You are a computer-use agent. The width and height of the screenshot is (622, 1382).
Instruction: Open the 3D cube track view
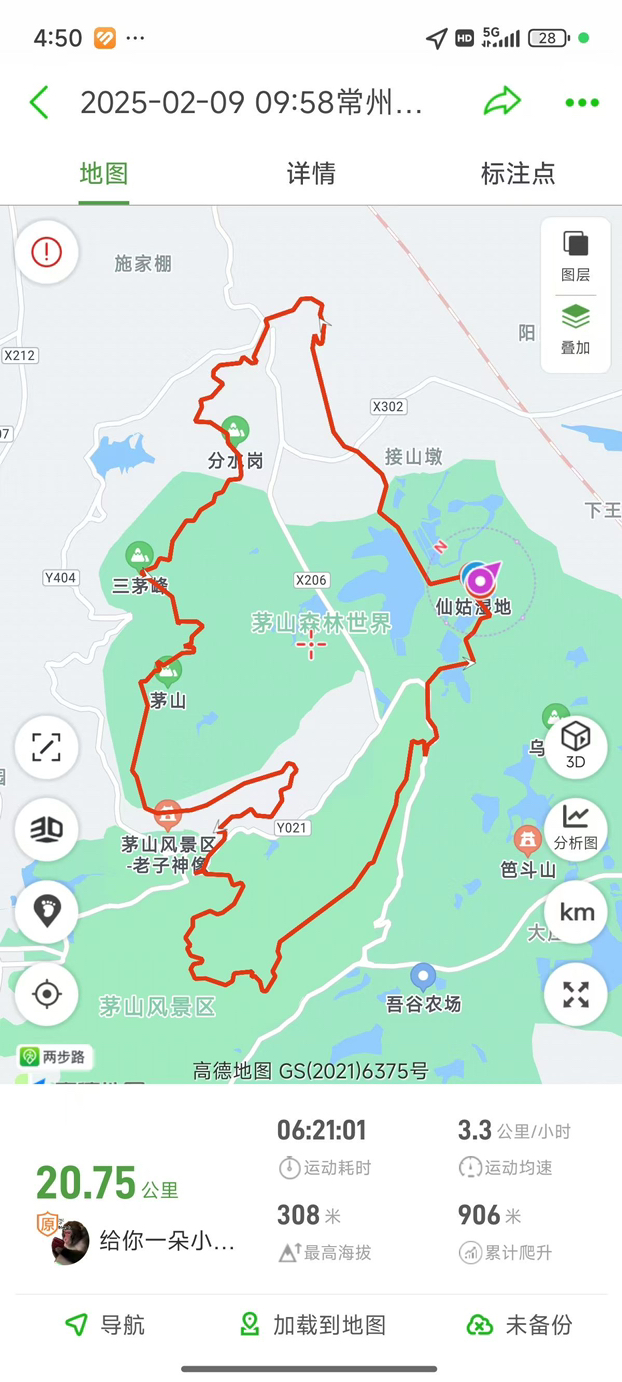pyautogui.click(x=576, y=746)
